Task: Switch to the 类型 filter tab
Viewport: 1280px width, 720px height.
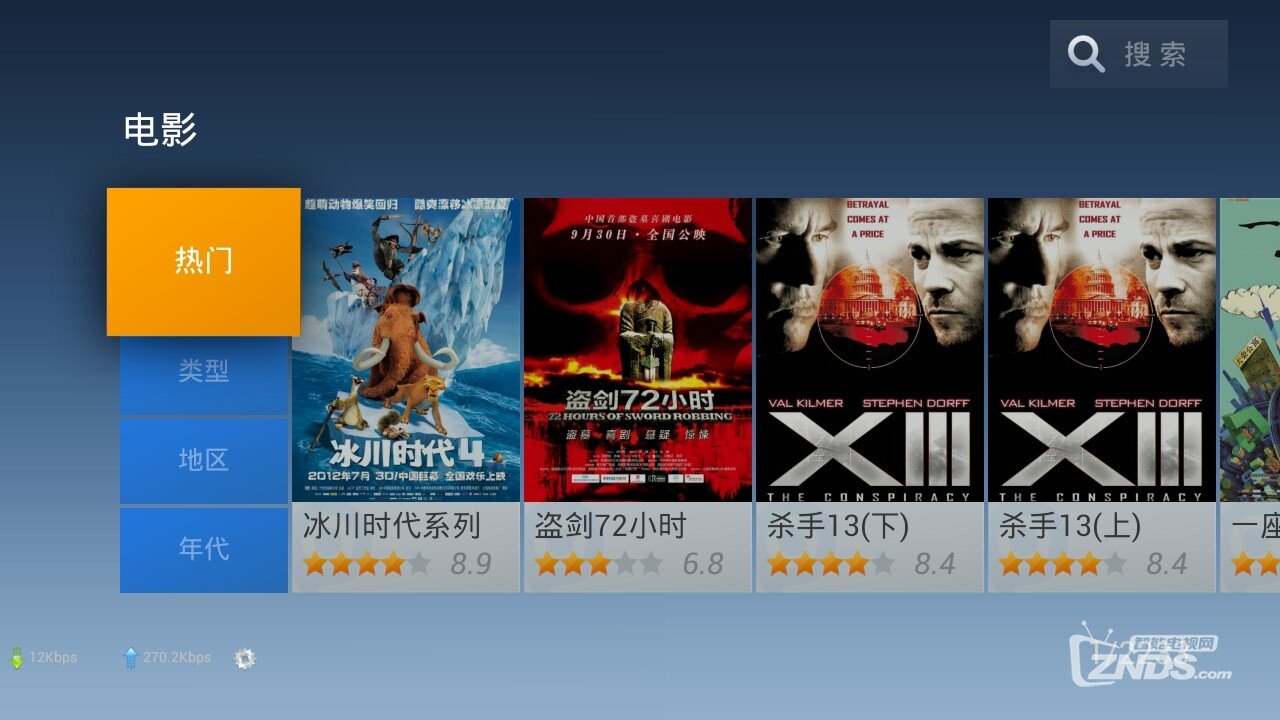Action: (204, 371)
